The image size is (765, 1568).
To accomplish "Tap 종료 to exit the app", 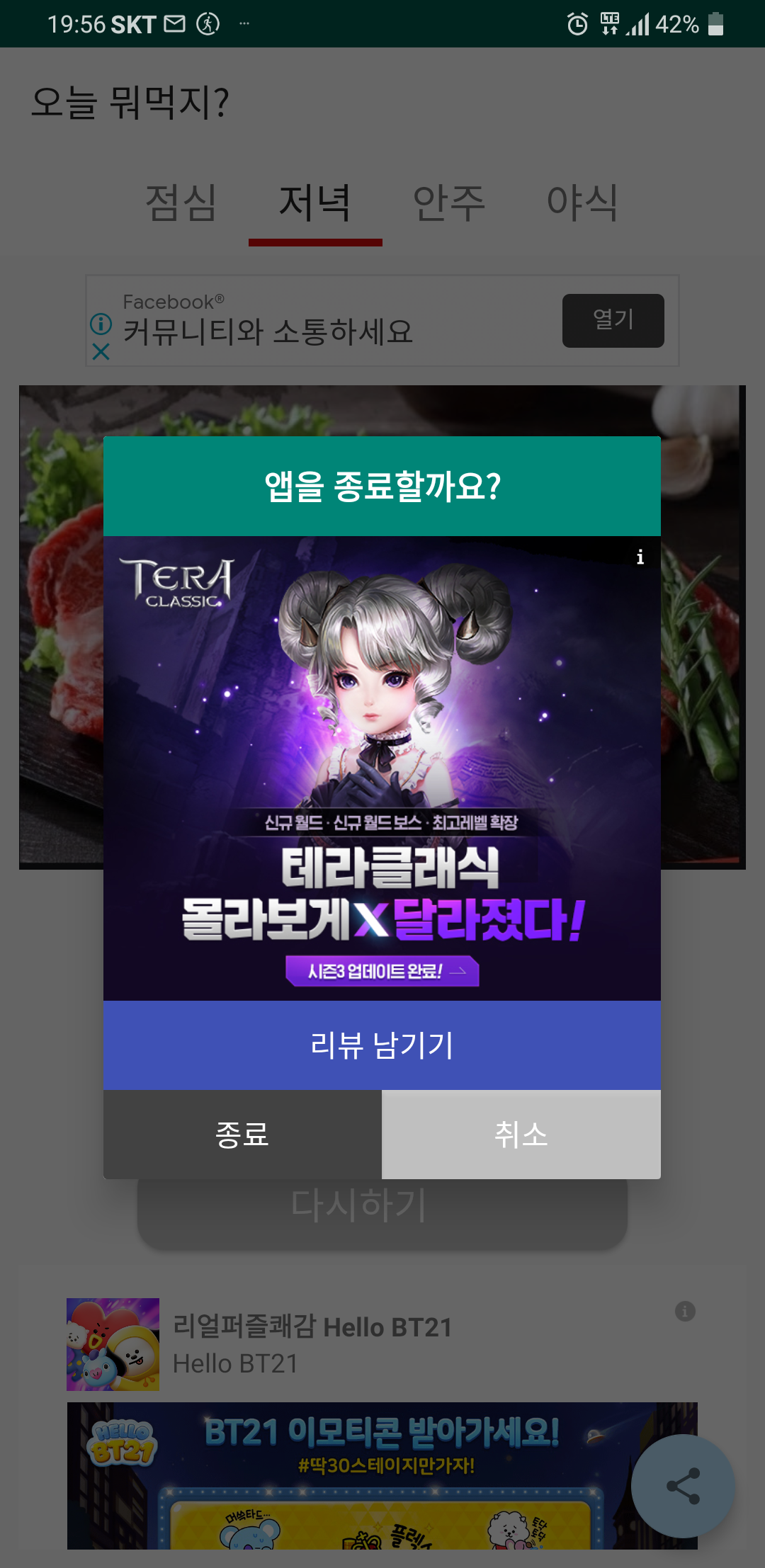I will [x=242, y=1135].
